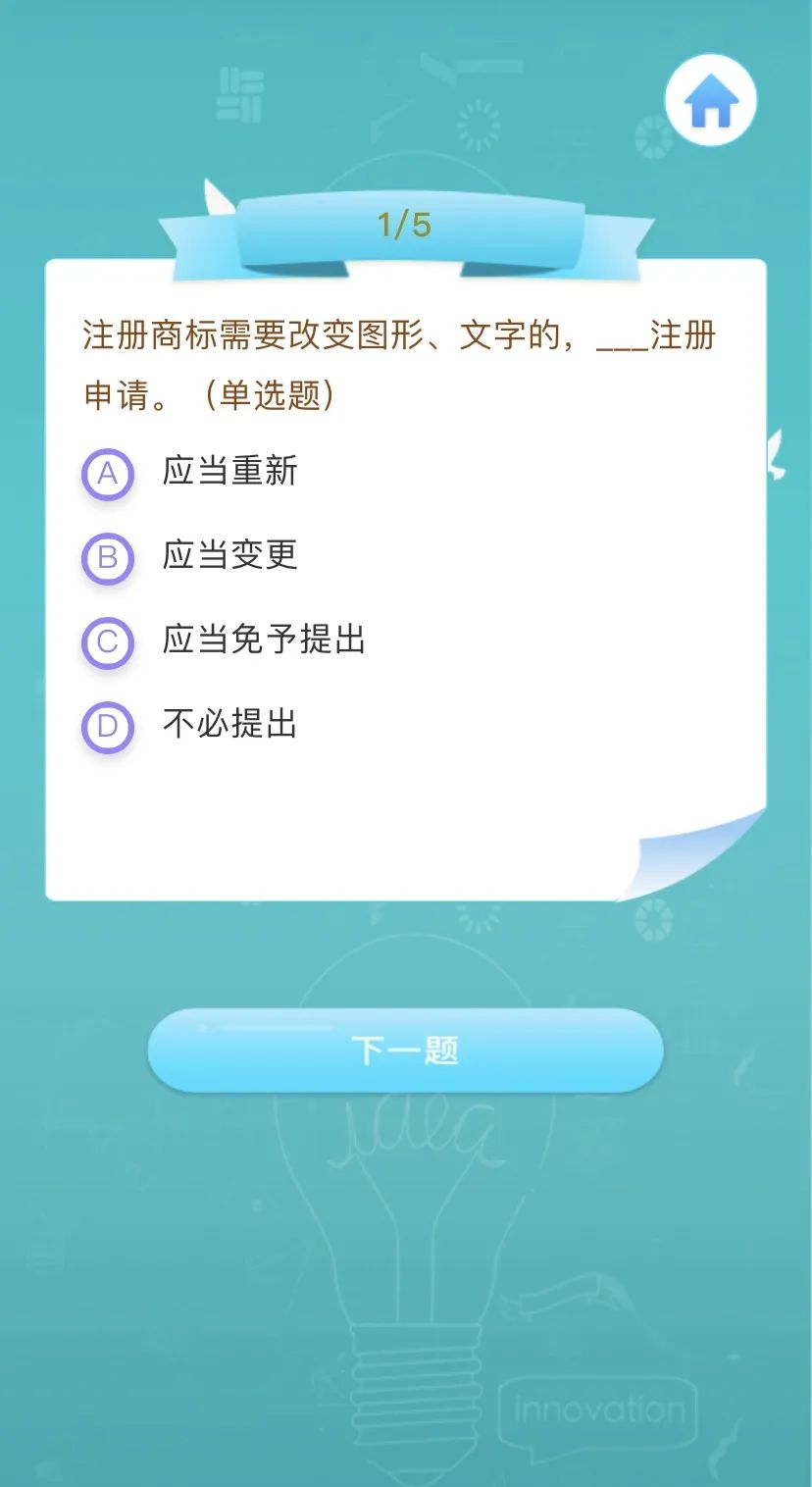This screenshot has height=1487, width=812.
Task: Select option circle A
Action: click(x=108, y=474)
